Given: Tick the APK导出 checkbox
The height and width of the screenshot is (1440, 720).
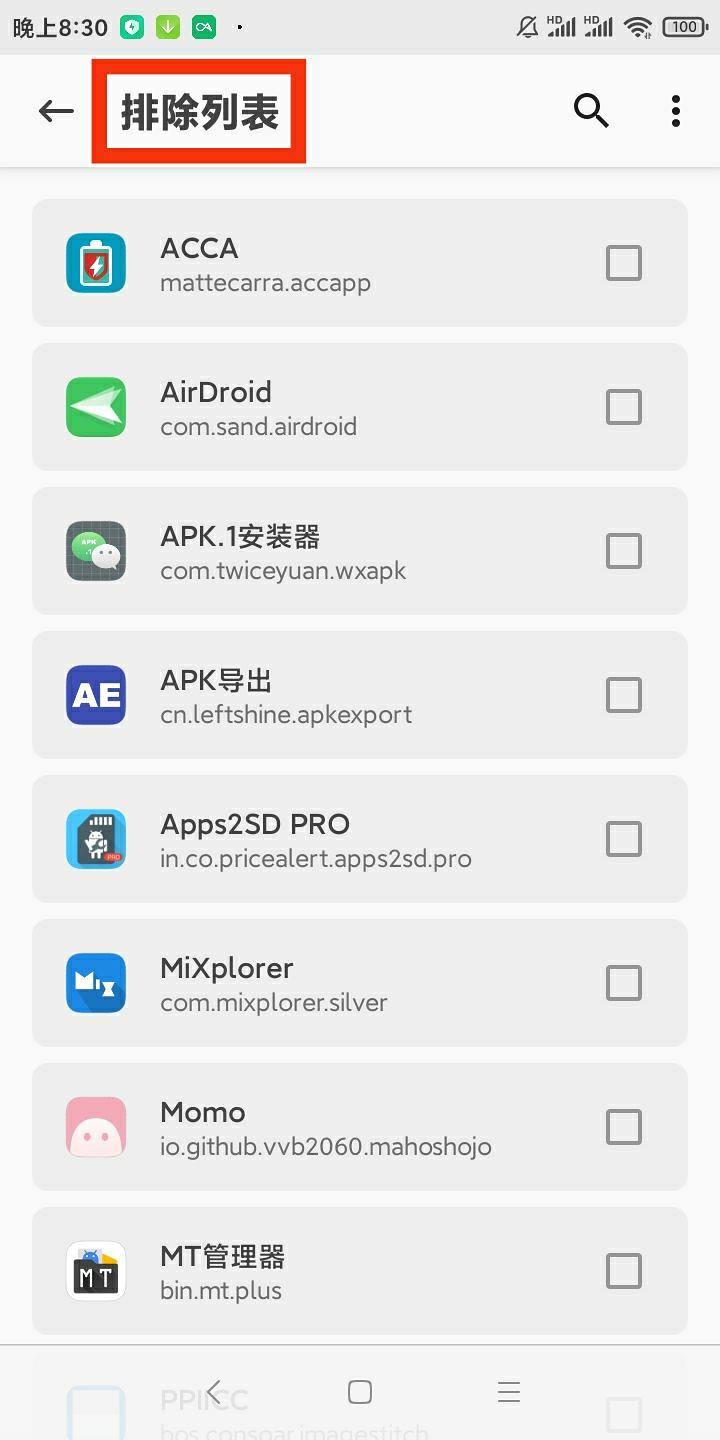Looking at the screenshot, I should coord(624,695).
